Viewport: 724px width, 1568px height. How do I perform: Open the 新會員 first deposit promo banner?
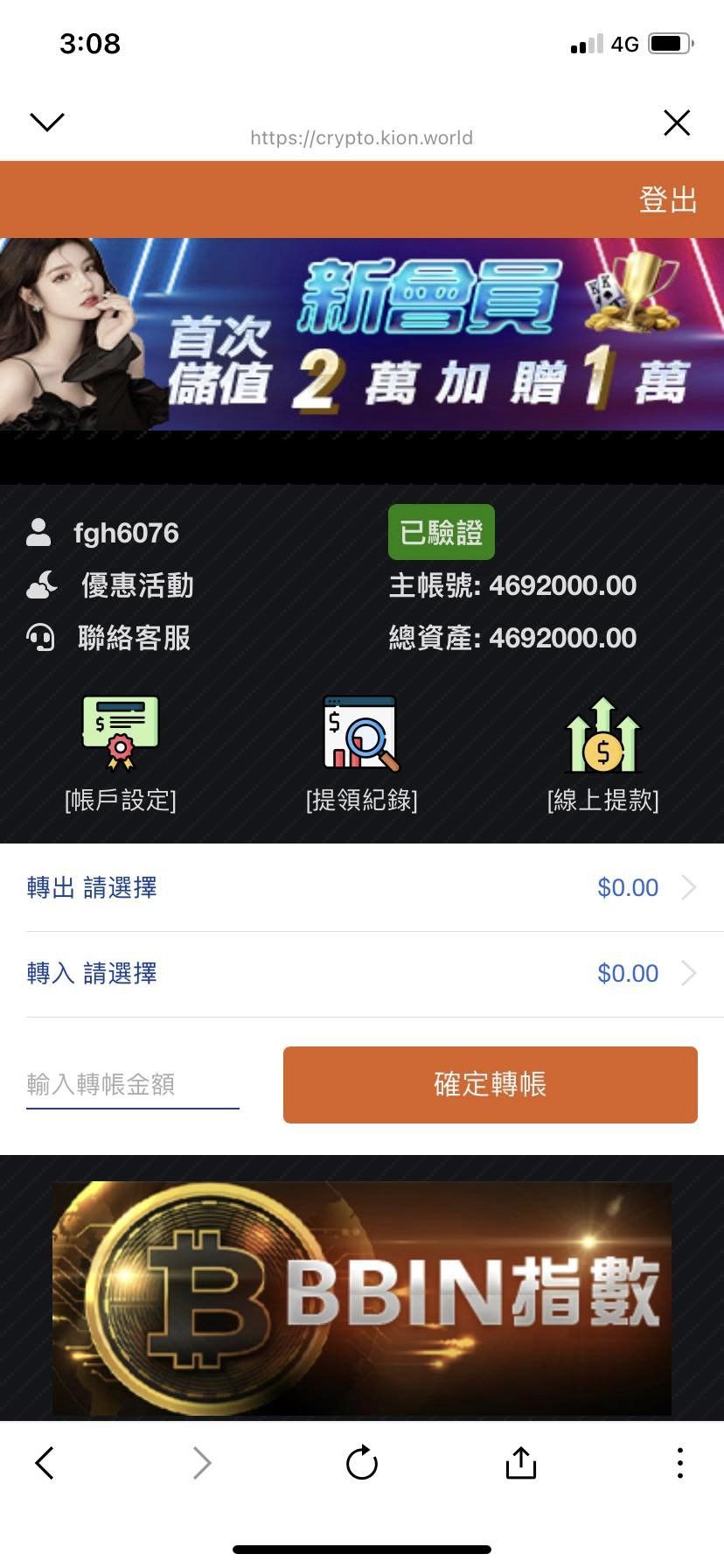coord(362,334)
